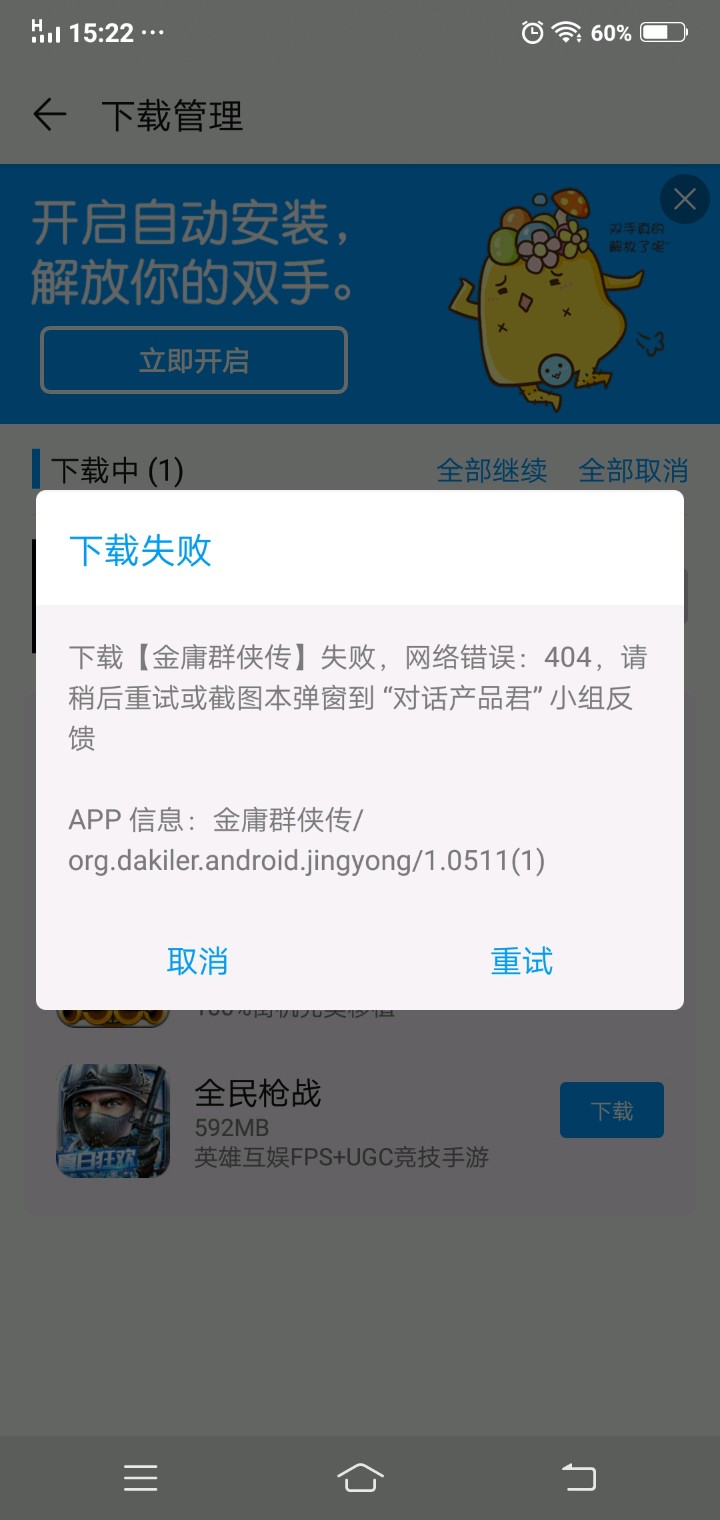Go to the system home screen
The width and height of the screenshot is (720, 1520).
360,1477
